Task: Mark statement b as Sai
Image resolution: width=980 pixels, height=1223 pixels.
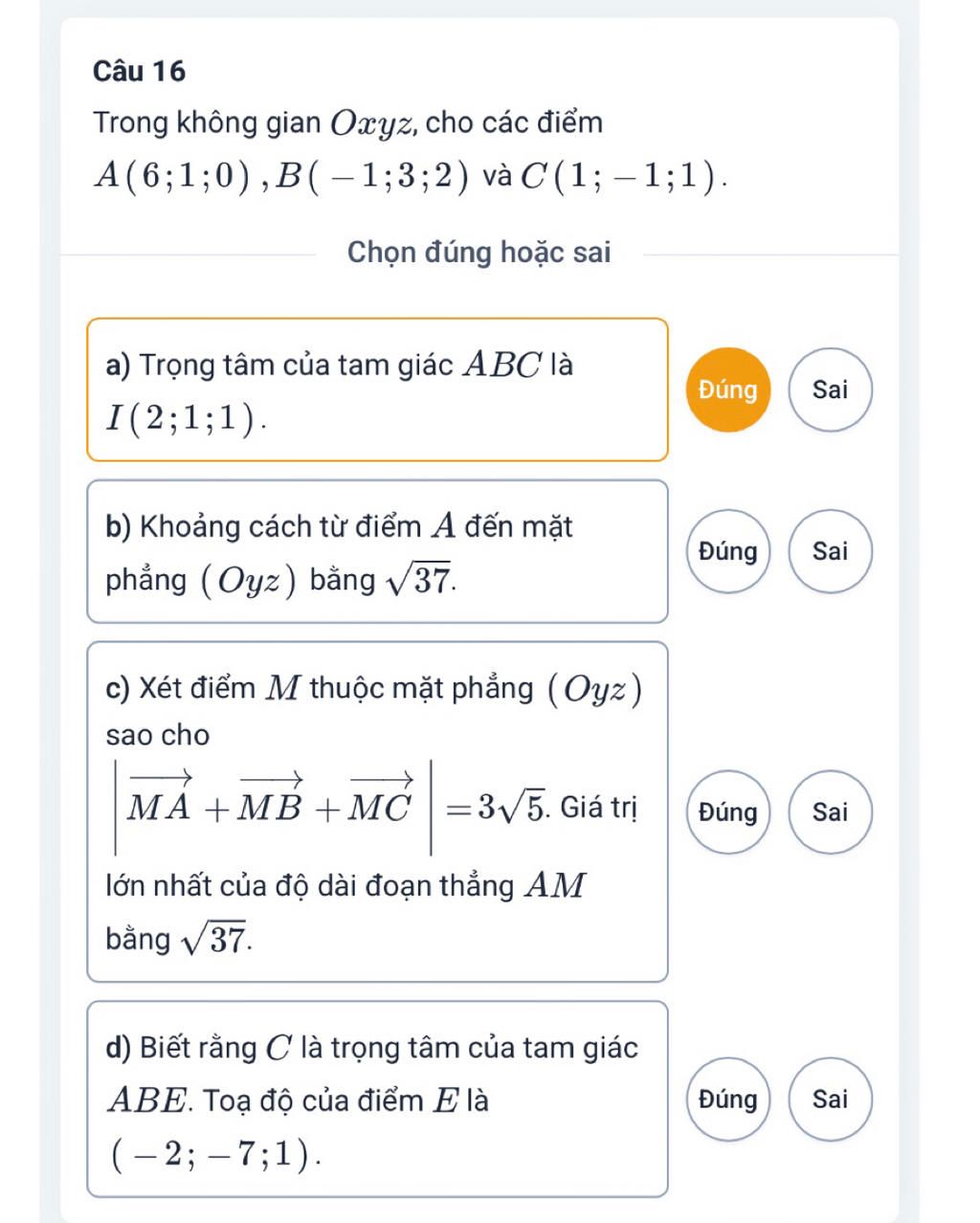Action: point(830,551)
